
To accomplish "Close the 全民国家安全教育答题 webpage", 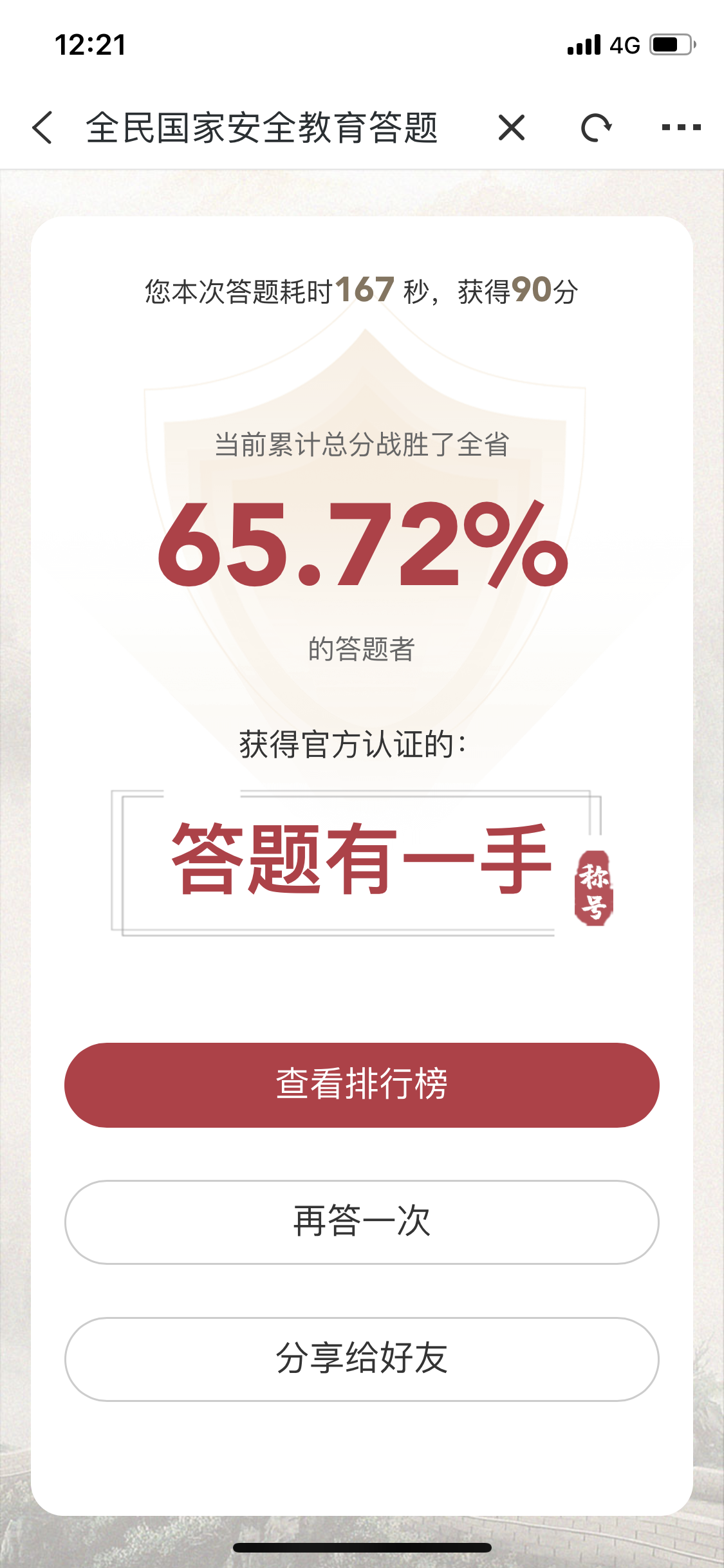I will [512, 127].
